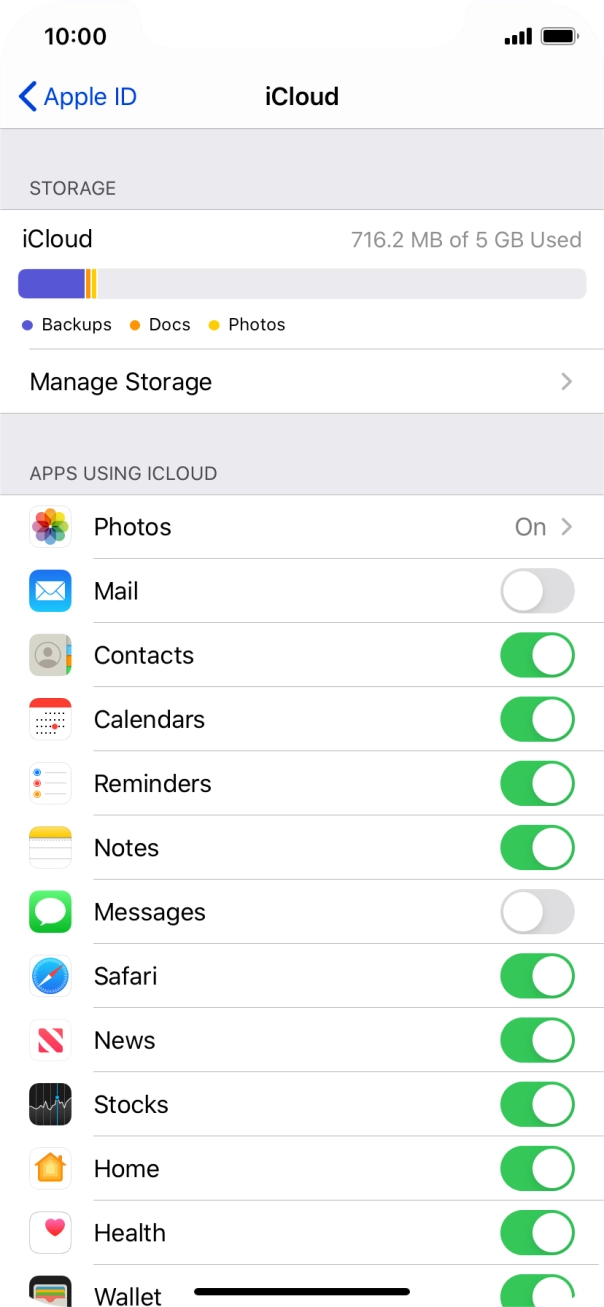Go back to Apple ID
Image resolution: width=604 pixels, height=1307 pixels.
point(77,97)
